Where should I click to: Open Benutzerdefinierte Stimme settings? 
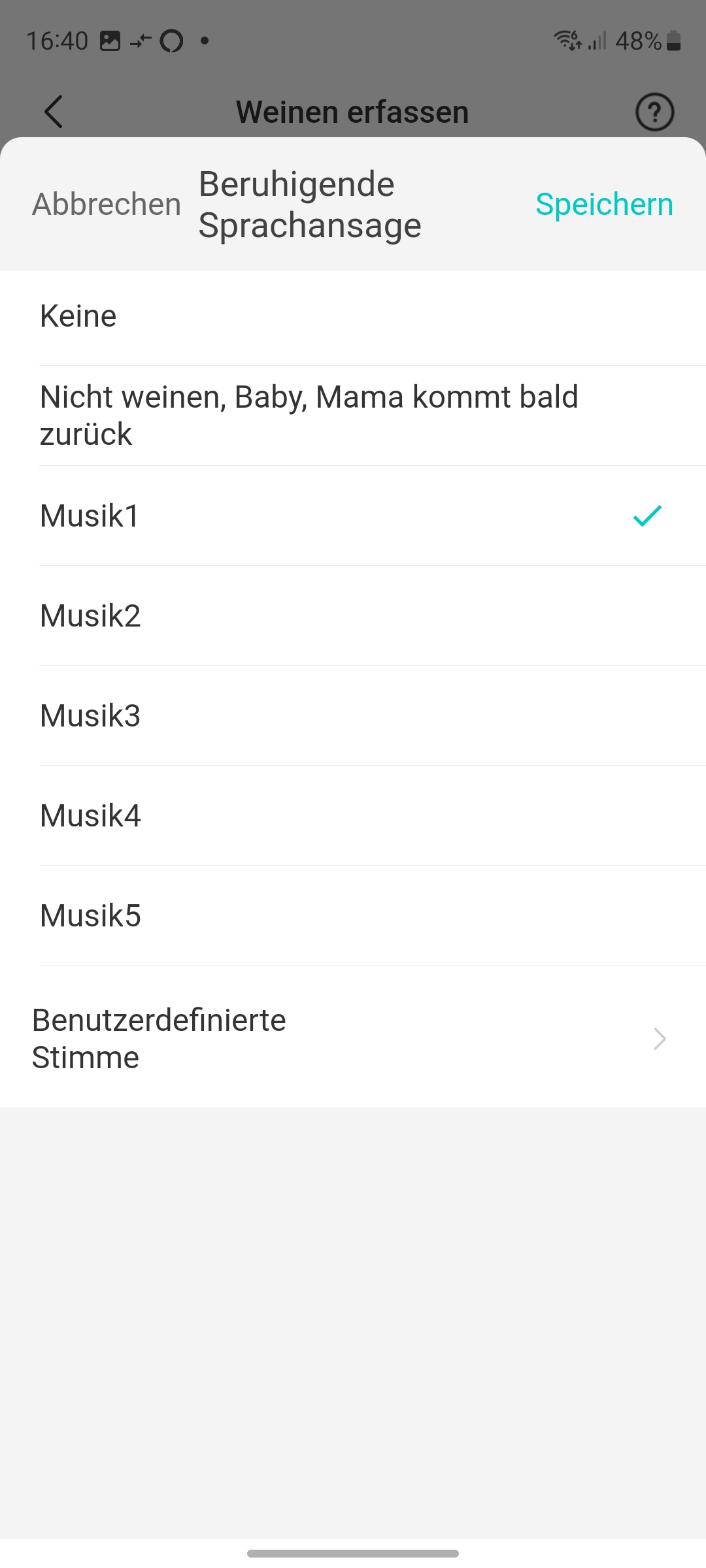point(353,1039)
